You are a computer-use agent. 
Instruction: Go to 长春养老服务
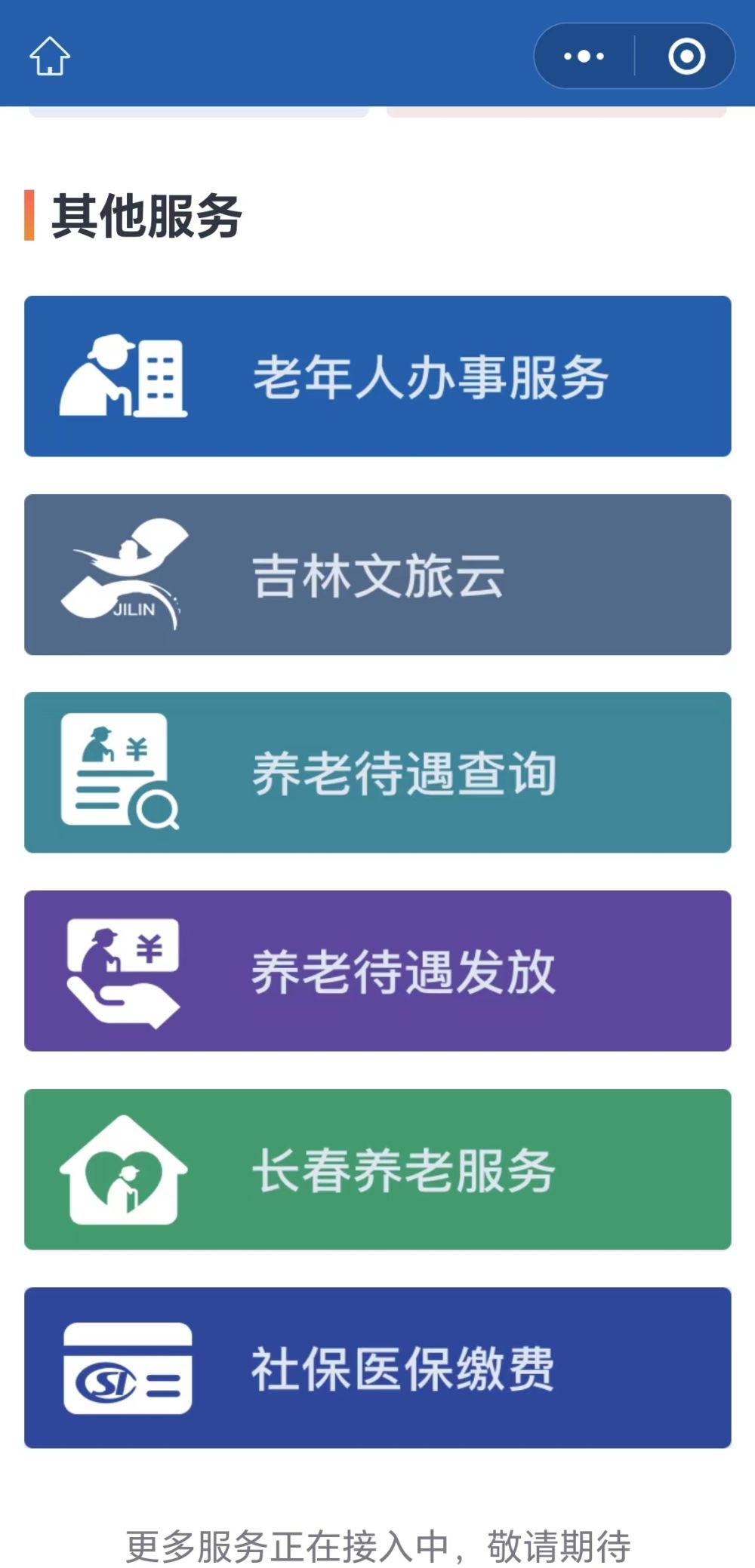[x=377, y=1170]
